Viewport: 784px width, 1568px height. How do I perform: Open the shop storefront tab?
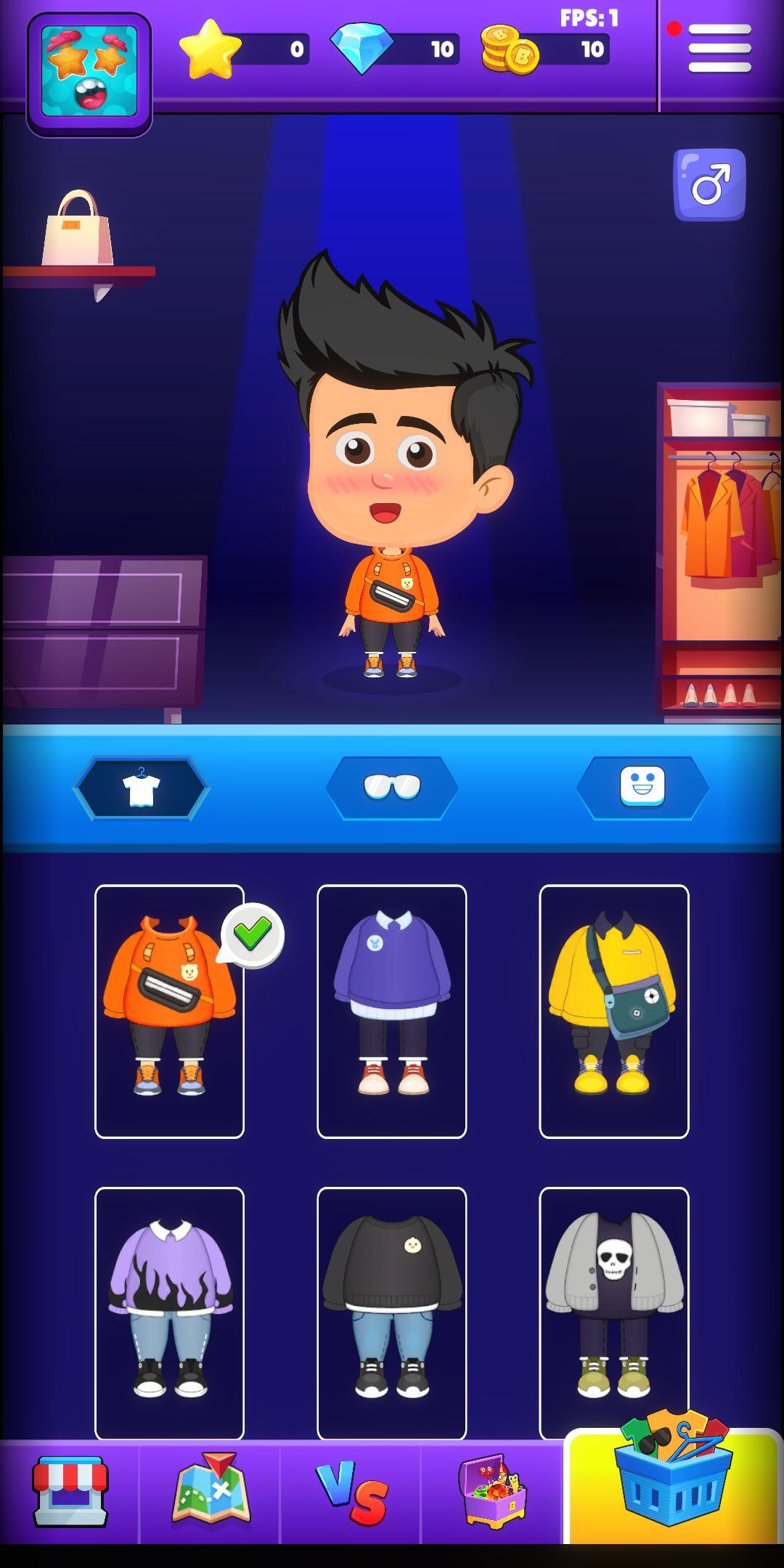70,1493
